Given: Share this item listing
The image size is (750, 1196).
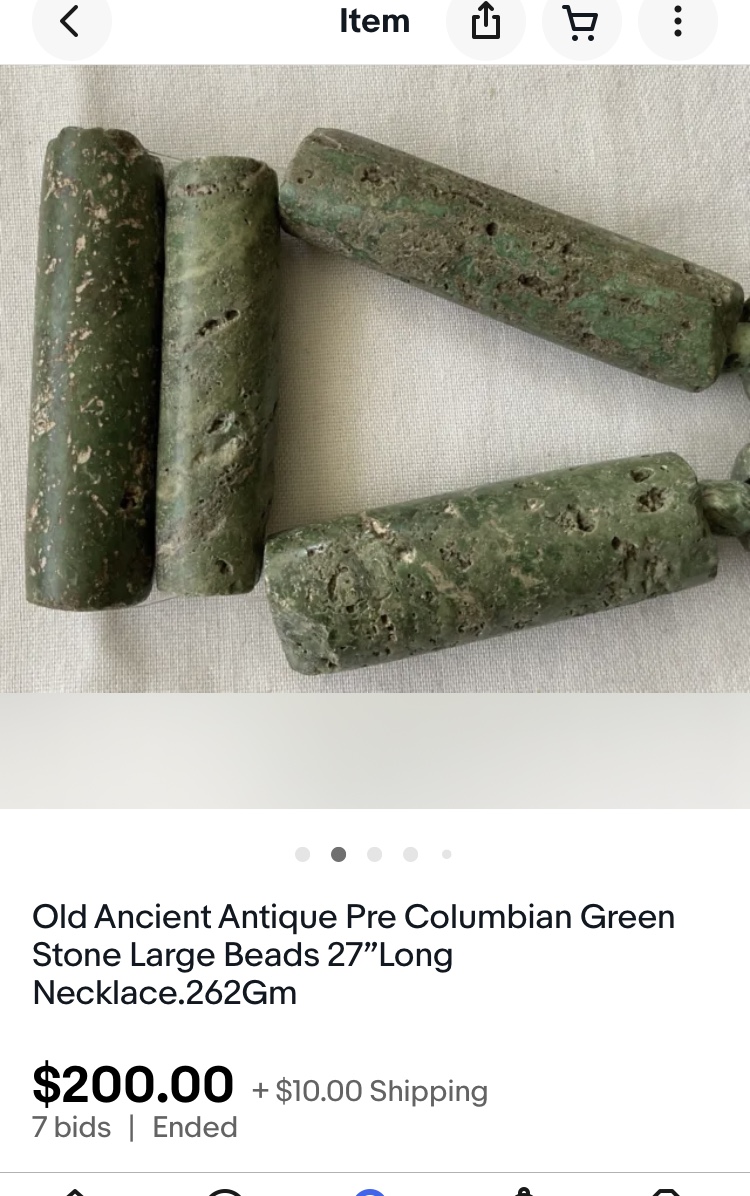Looking at the screenshot, I should pos(485,22).
